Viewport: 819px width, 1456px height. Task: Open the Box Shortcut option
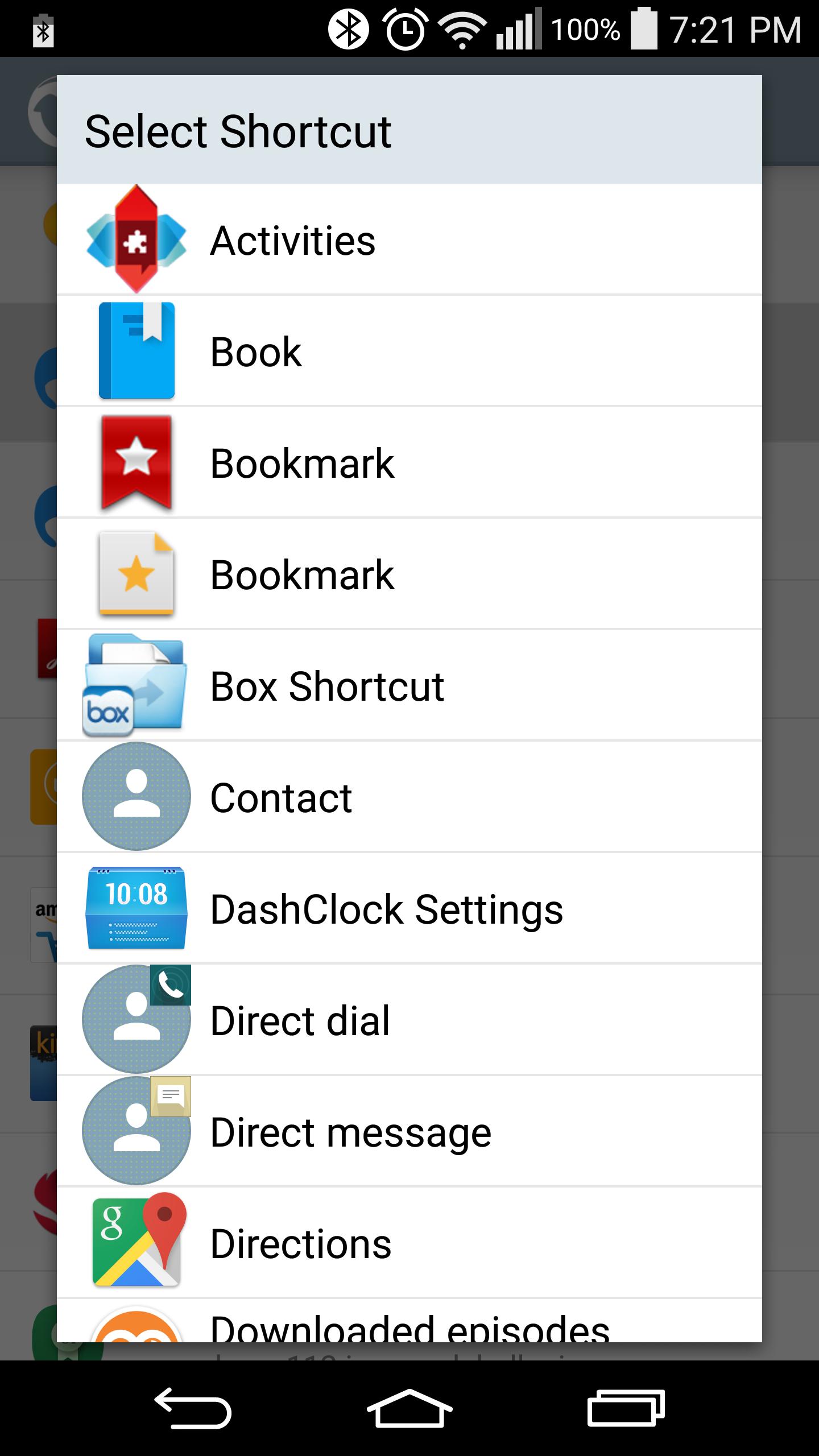408,685
